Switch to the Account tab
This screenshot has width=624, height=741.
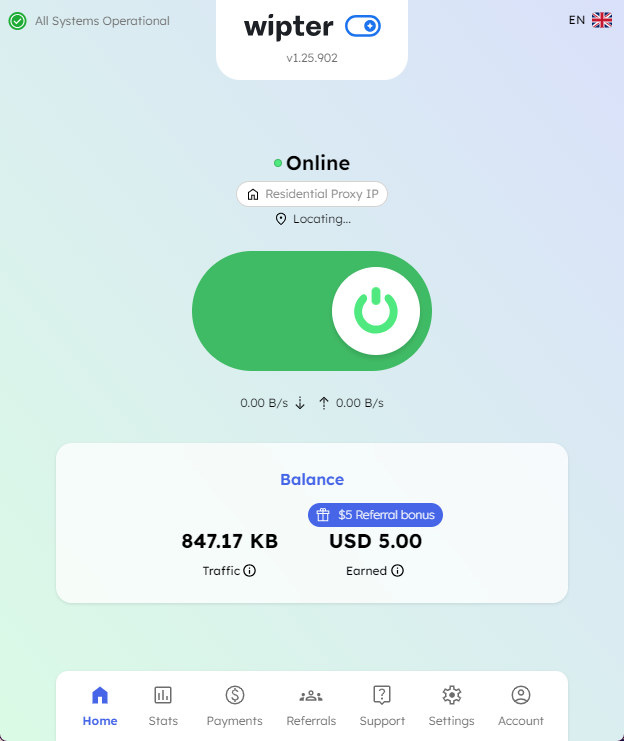(520, 705)
